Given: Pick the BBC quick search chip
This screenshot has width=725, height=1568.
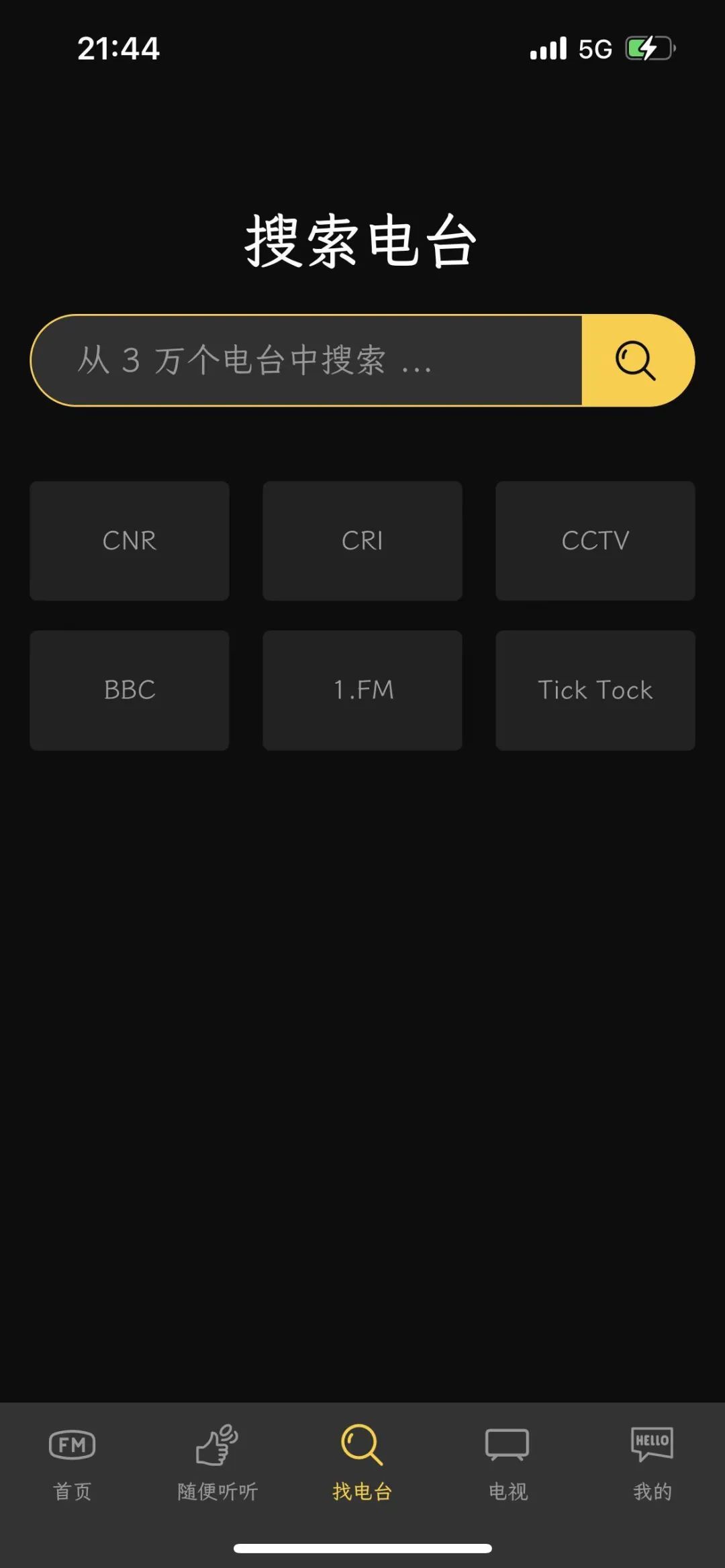Looking at the screenshot, I should (130, 690).
